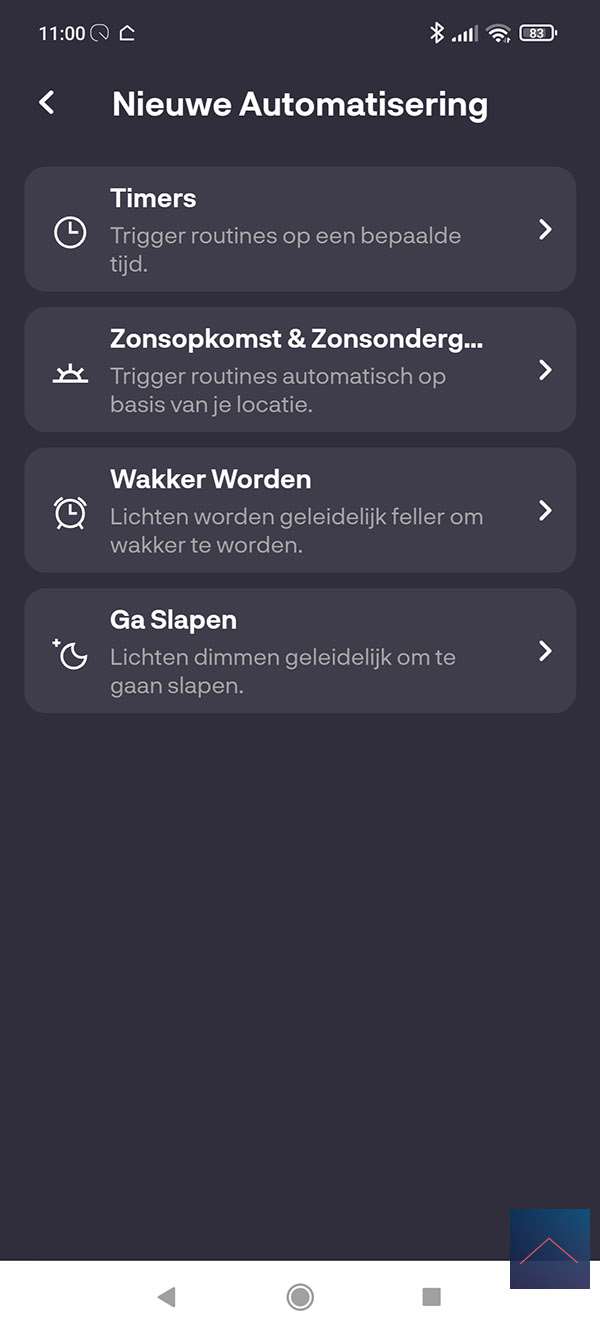The image size is (600, 1333).
Task: Choose the Wakker Worden automation
Action: 300,510
